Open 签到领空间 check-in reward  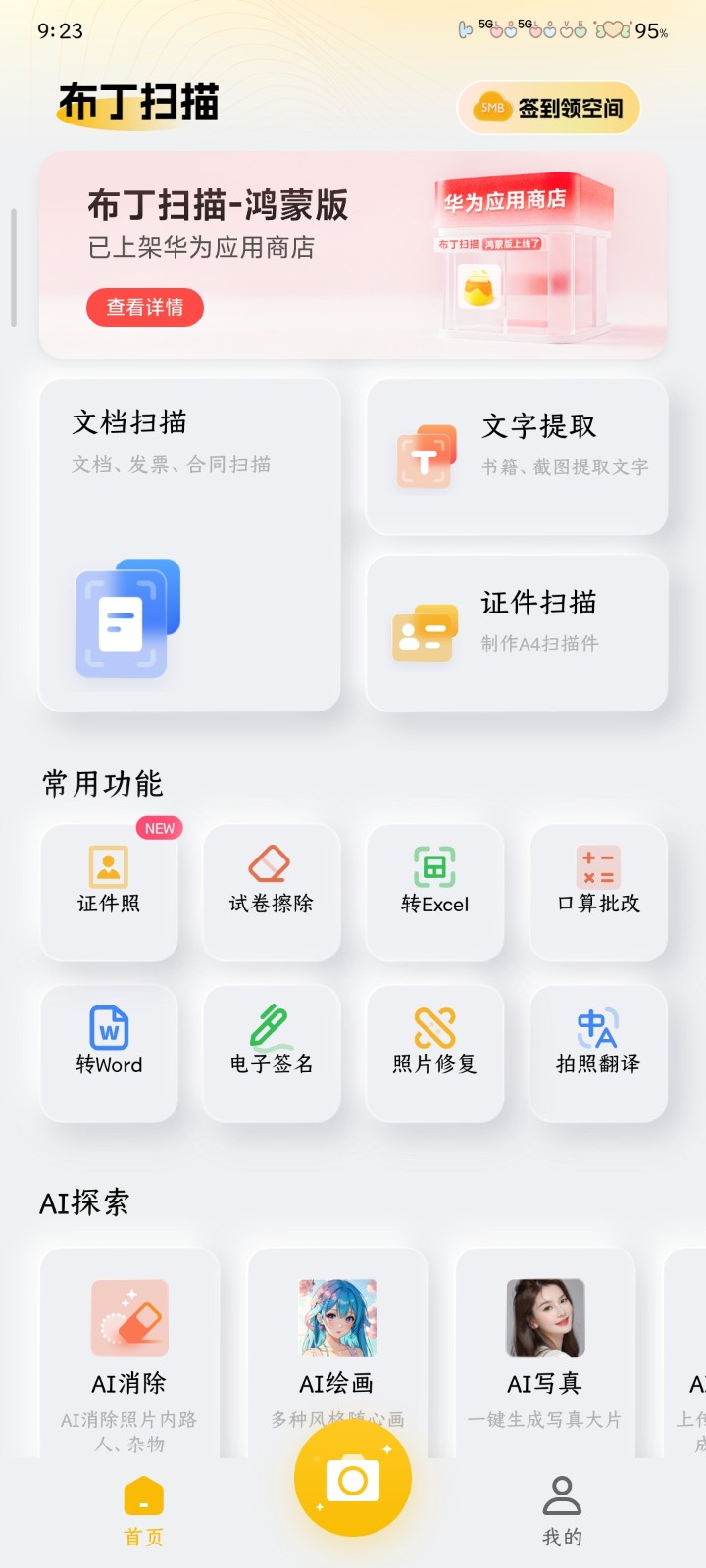click(548, 108)
